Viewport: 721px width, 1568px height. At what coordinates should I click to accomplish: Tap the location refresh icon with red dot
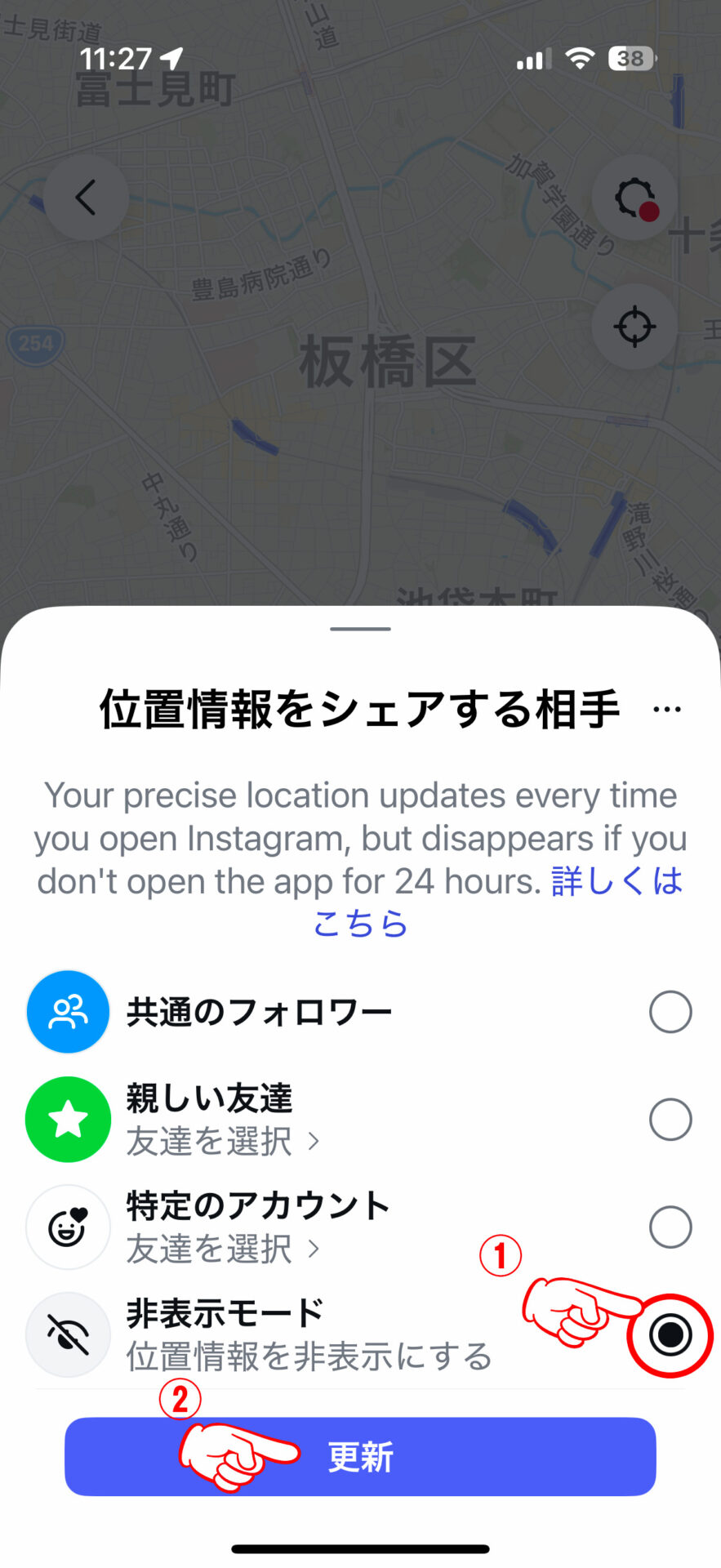tap(634, 198)
